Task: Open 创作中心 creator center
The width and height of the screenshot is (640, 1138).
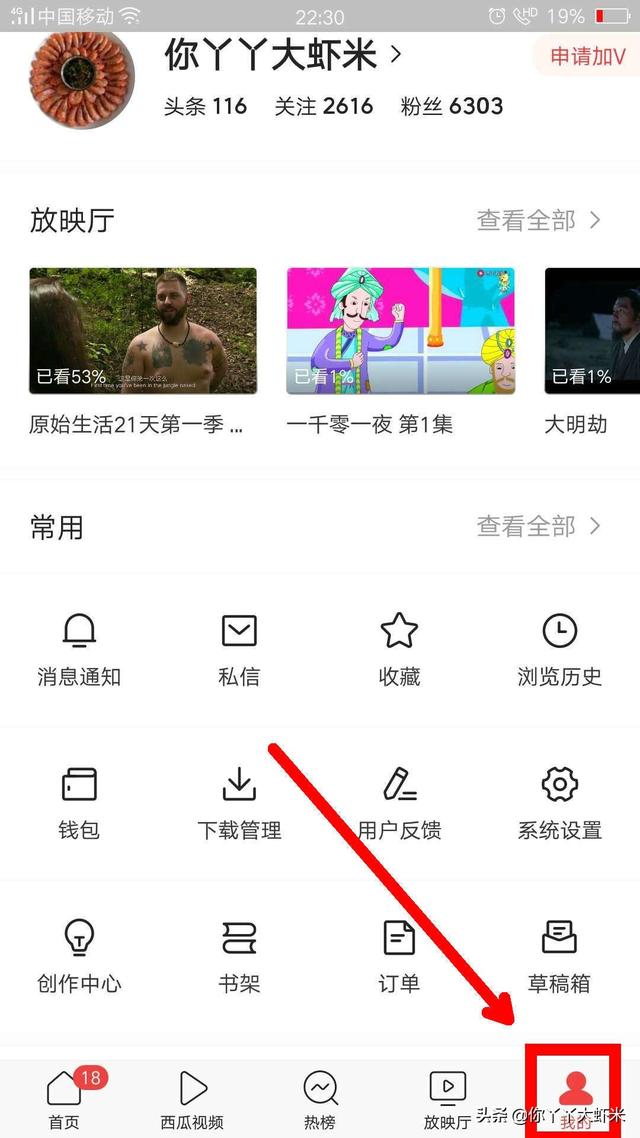Action: point(79,957)
